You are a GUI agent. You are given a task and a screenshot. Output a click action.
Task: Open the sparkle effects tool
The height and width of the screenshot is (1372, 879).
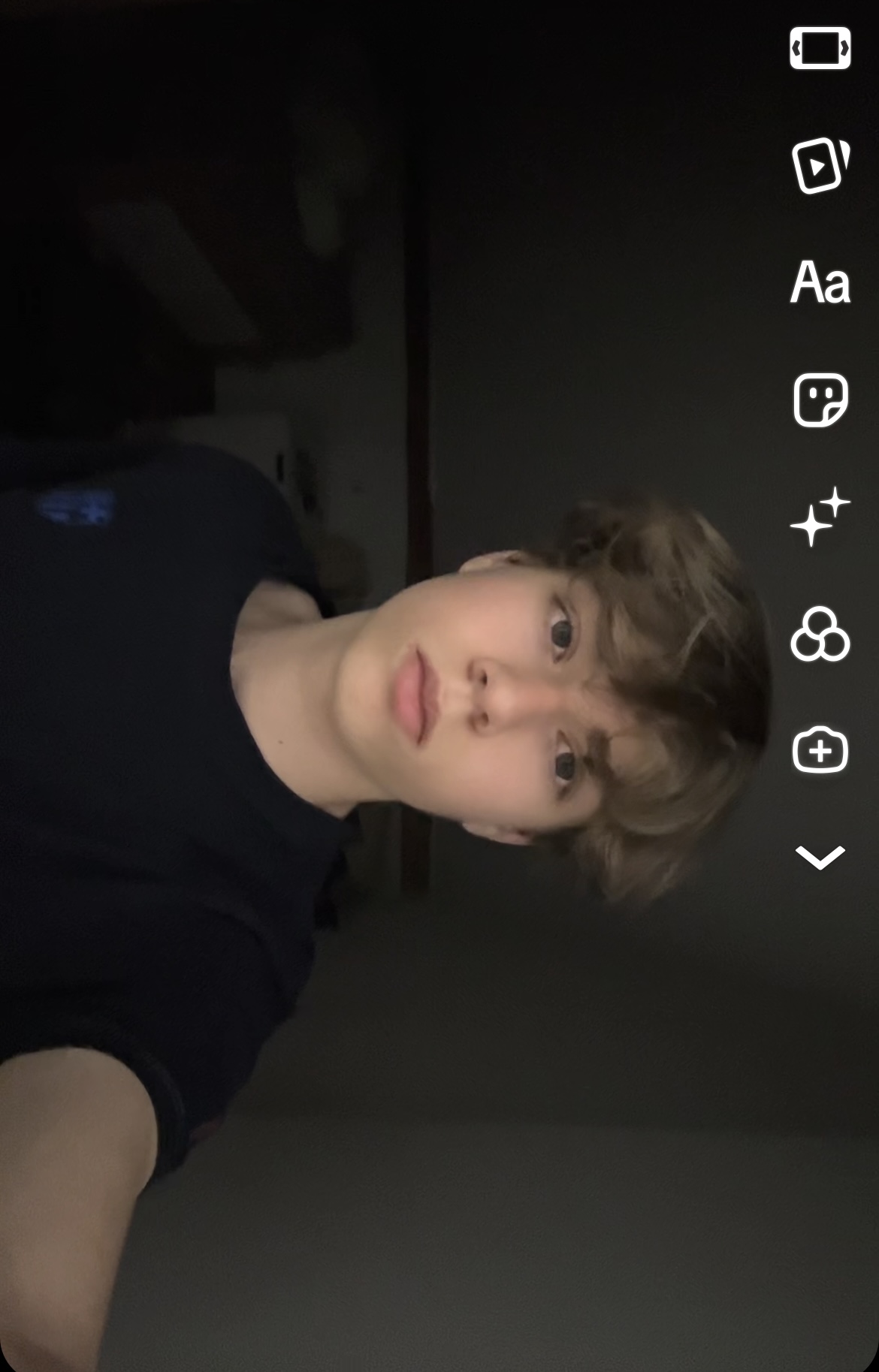820,517
